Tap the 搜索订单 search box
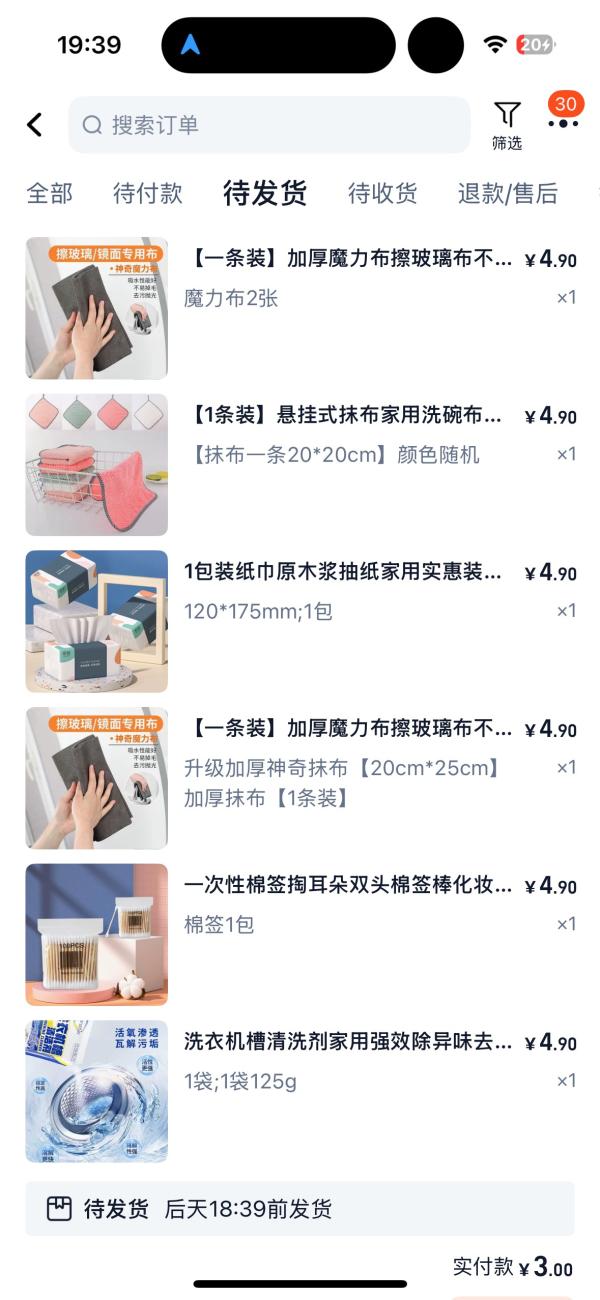Screen dimensions: 600x1300 tap(269, 125)
